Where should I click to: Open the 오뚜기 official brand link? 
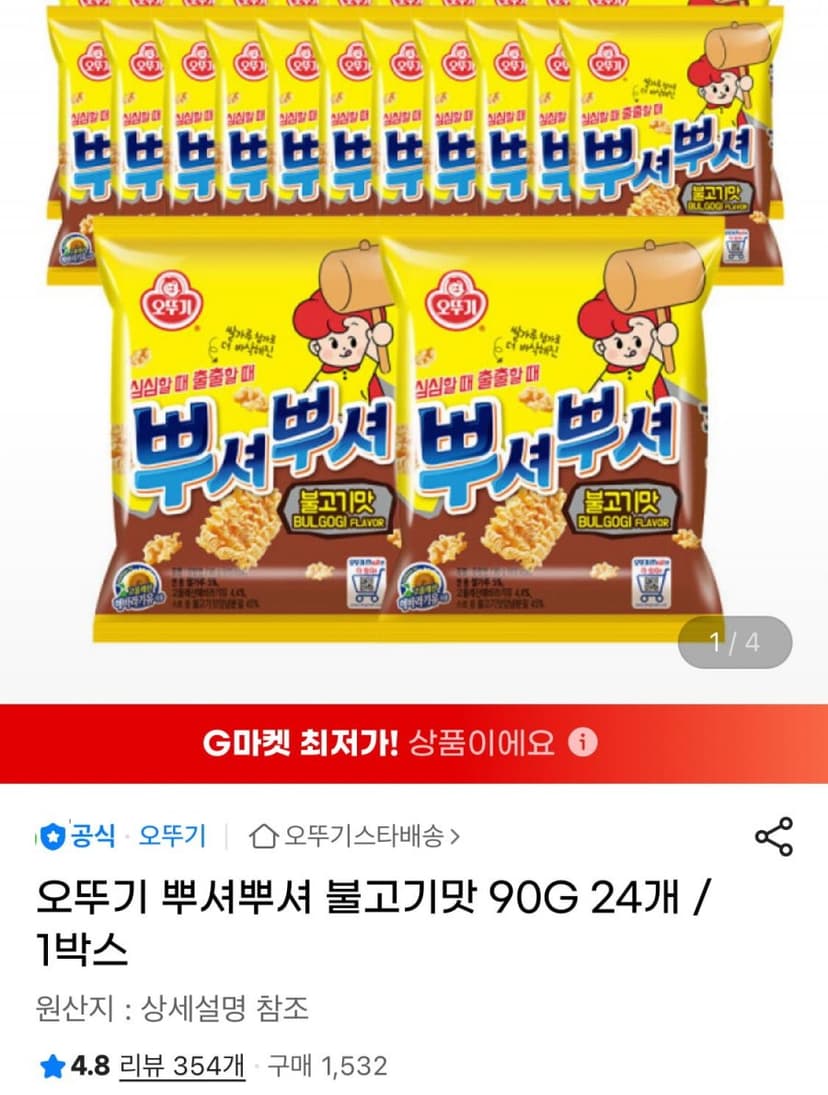(172, 835)
